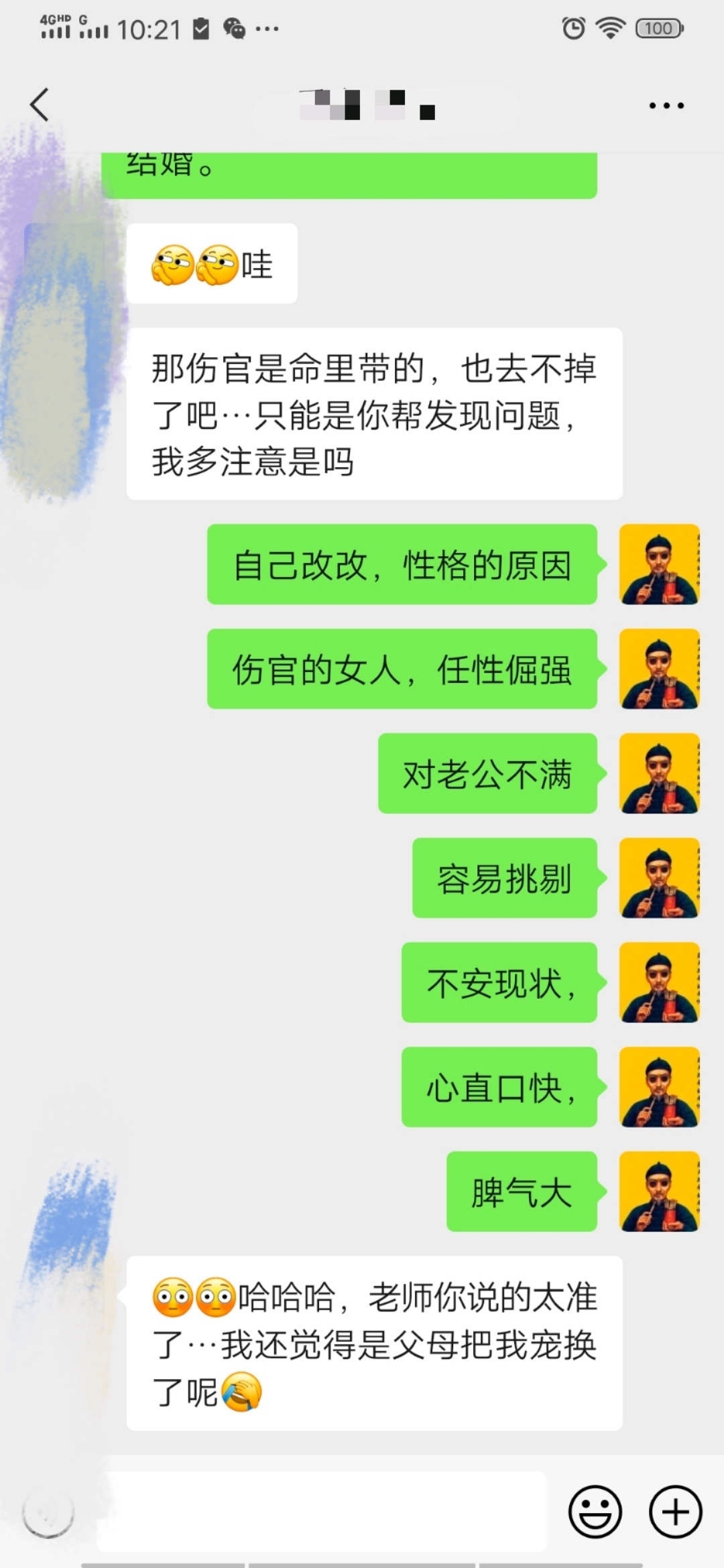Open the emoji picker
724x1568 pixels.
(x=595, y=1512)
